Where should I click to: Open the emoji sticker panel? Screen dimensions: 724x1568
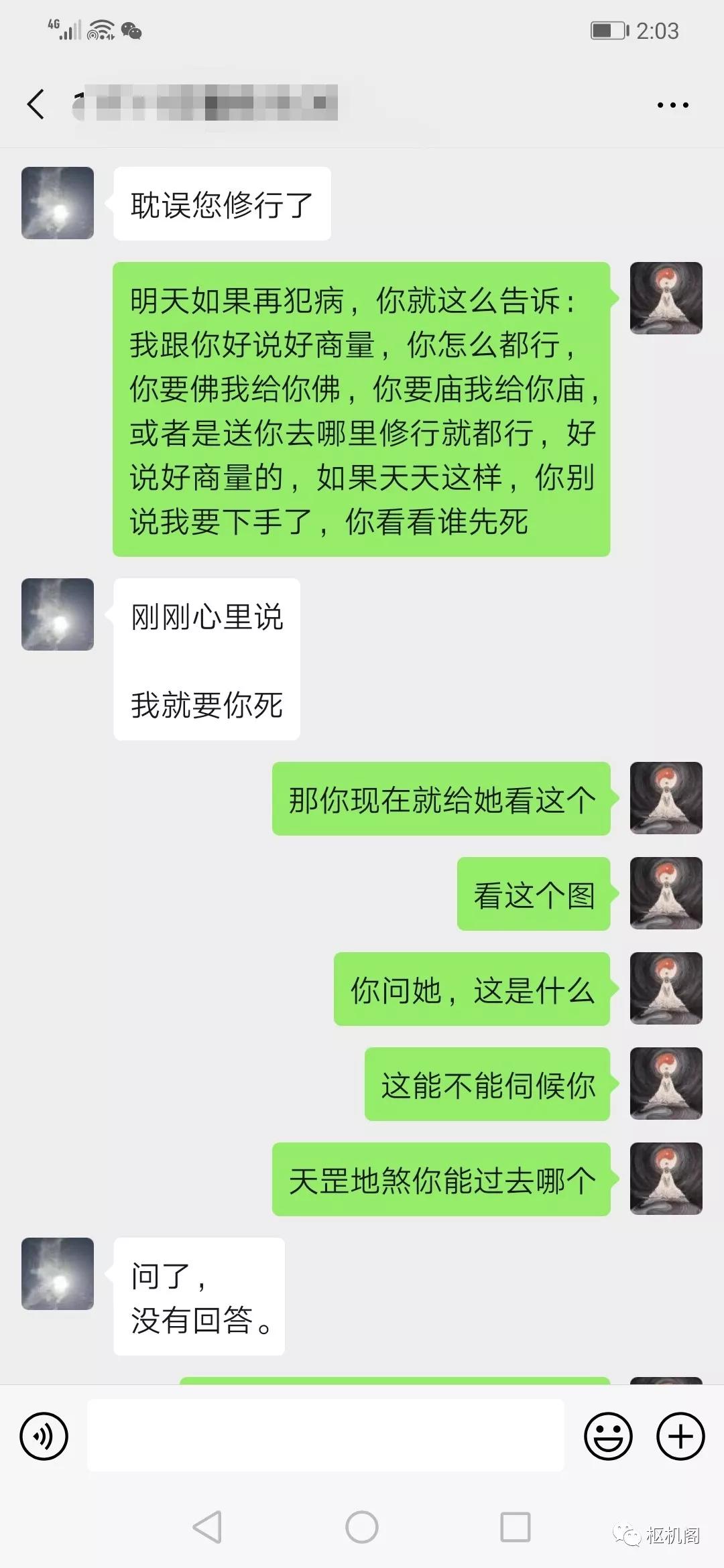[608, 1436]
